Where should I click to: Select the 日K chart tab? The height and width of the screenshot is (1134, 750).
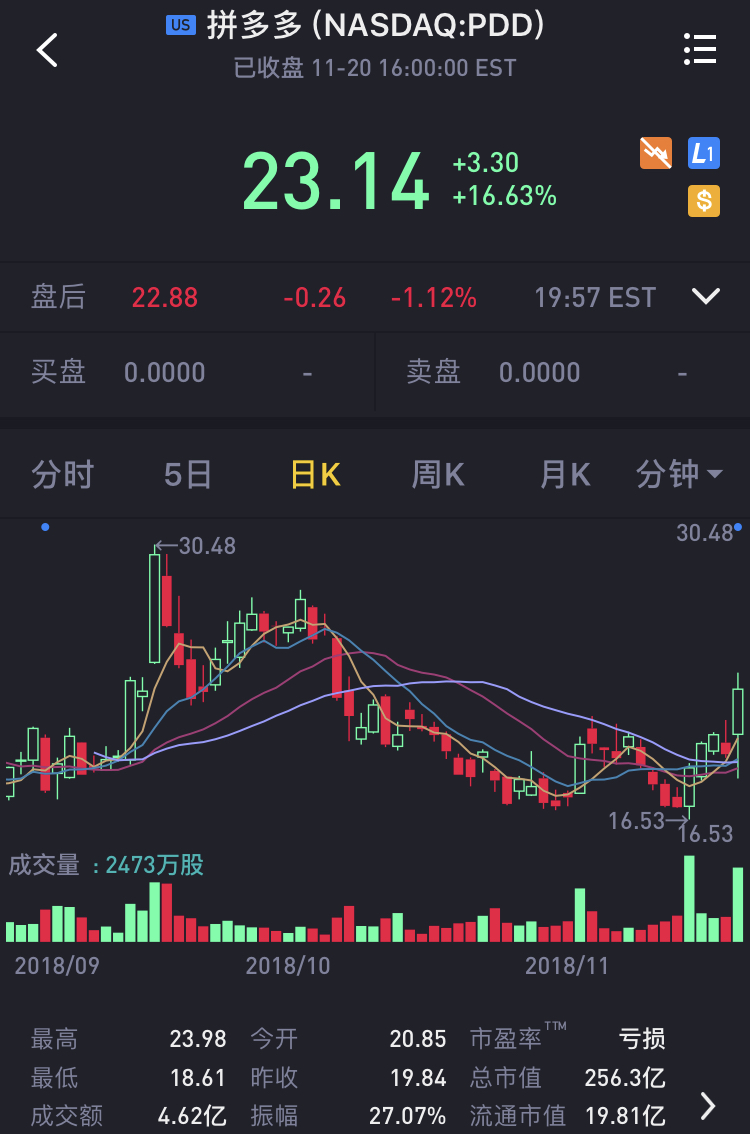click(316, 474)
